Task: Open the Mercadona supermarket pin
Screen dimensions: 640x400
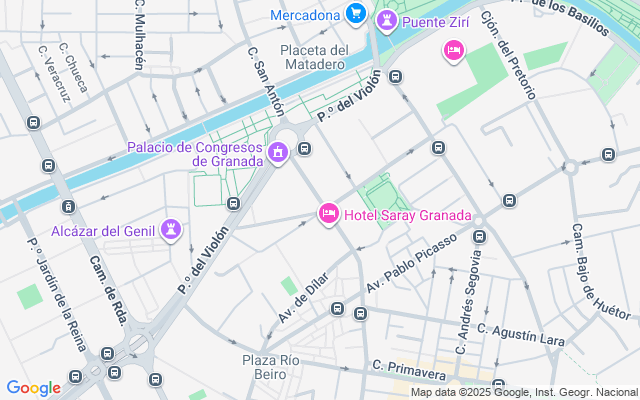Action: [355, 14]
